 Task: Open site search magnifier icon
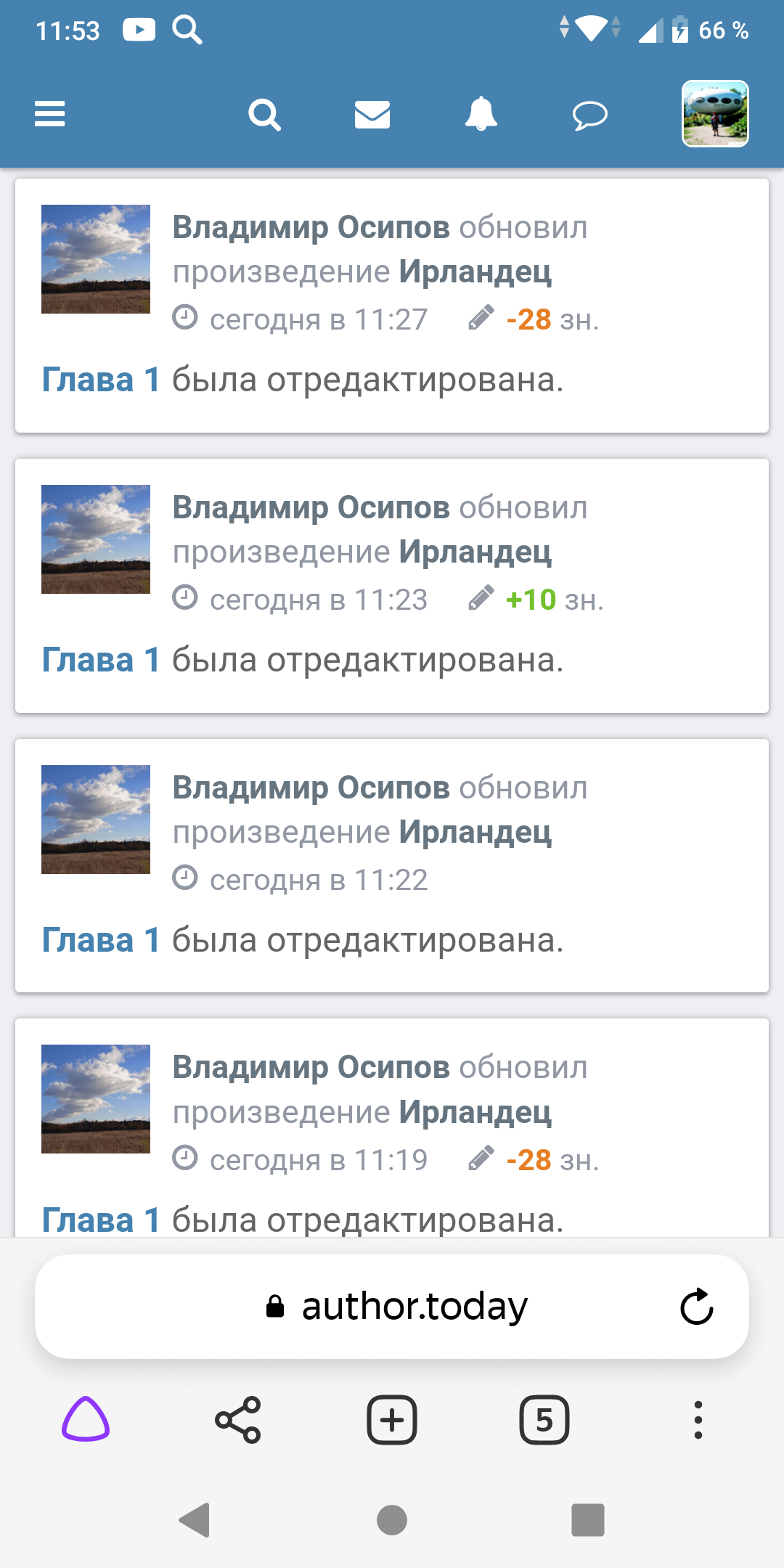pyautogui.click(x=264, y=115)
